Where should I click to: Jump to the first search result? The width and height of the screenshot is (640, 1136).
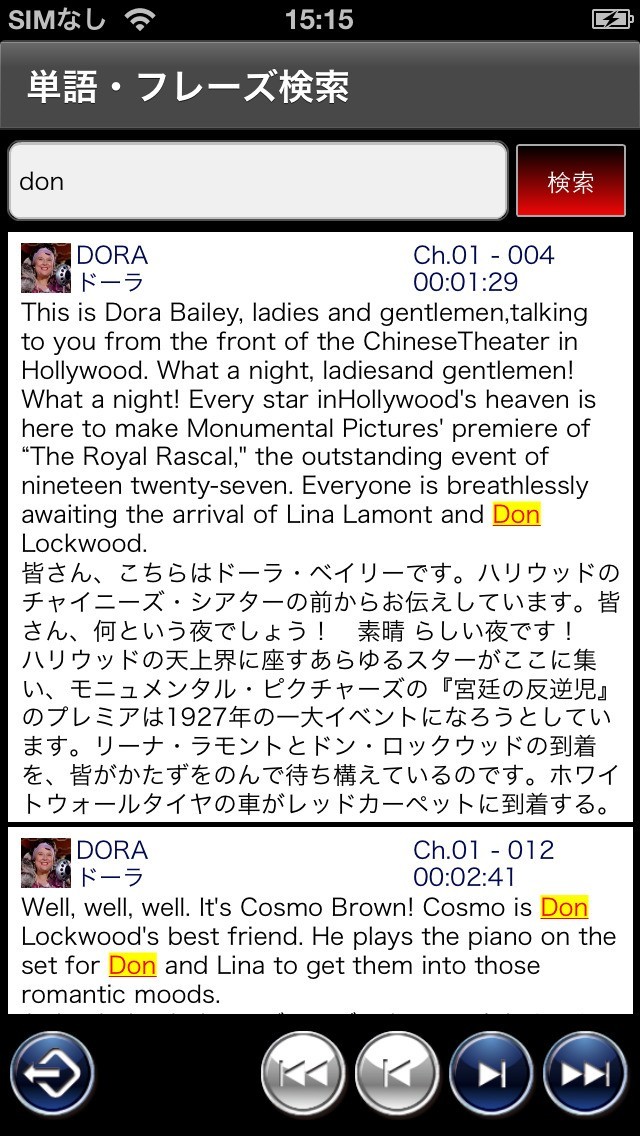[x=303, y=1073]
